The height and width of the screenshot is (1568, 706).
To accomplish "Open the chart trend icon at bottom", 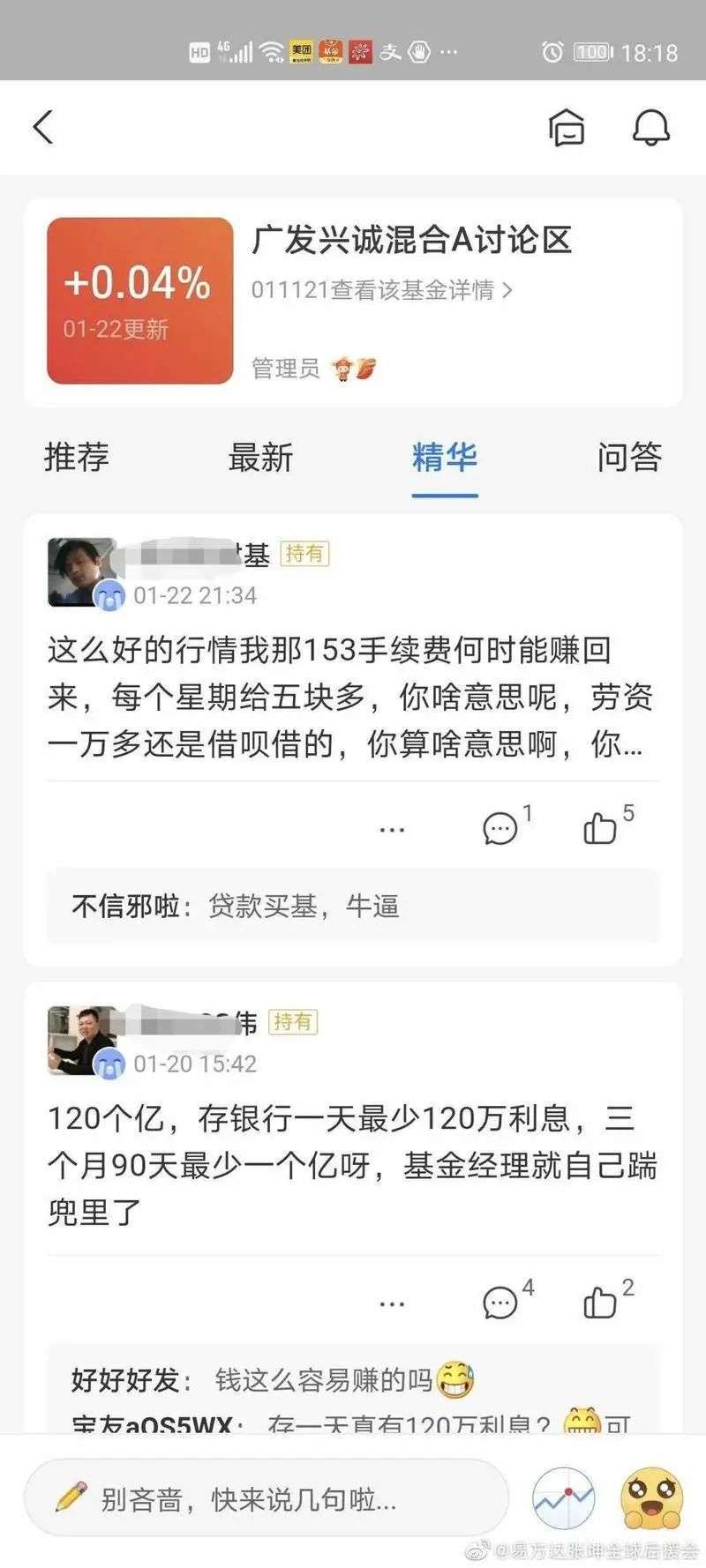I will click(564, 1498).
